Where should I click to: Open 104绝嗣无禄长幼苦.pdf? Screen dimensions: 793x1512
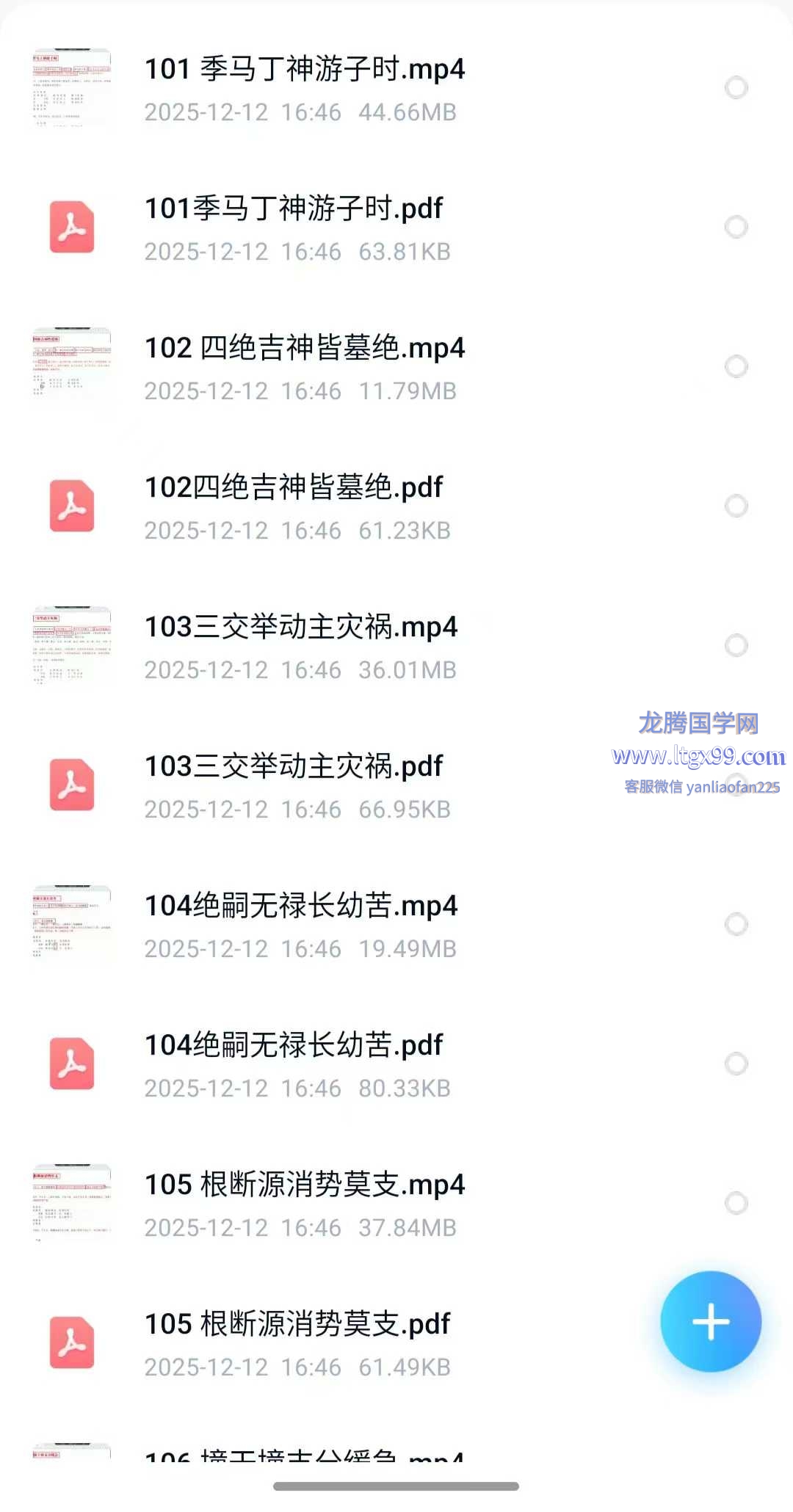tap(294, 1046)
